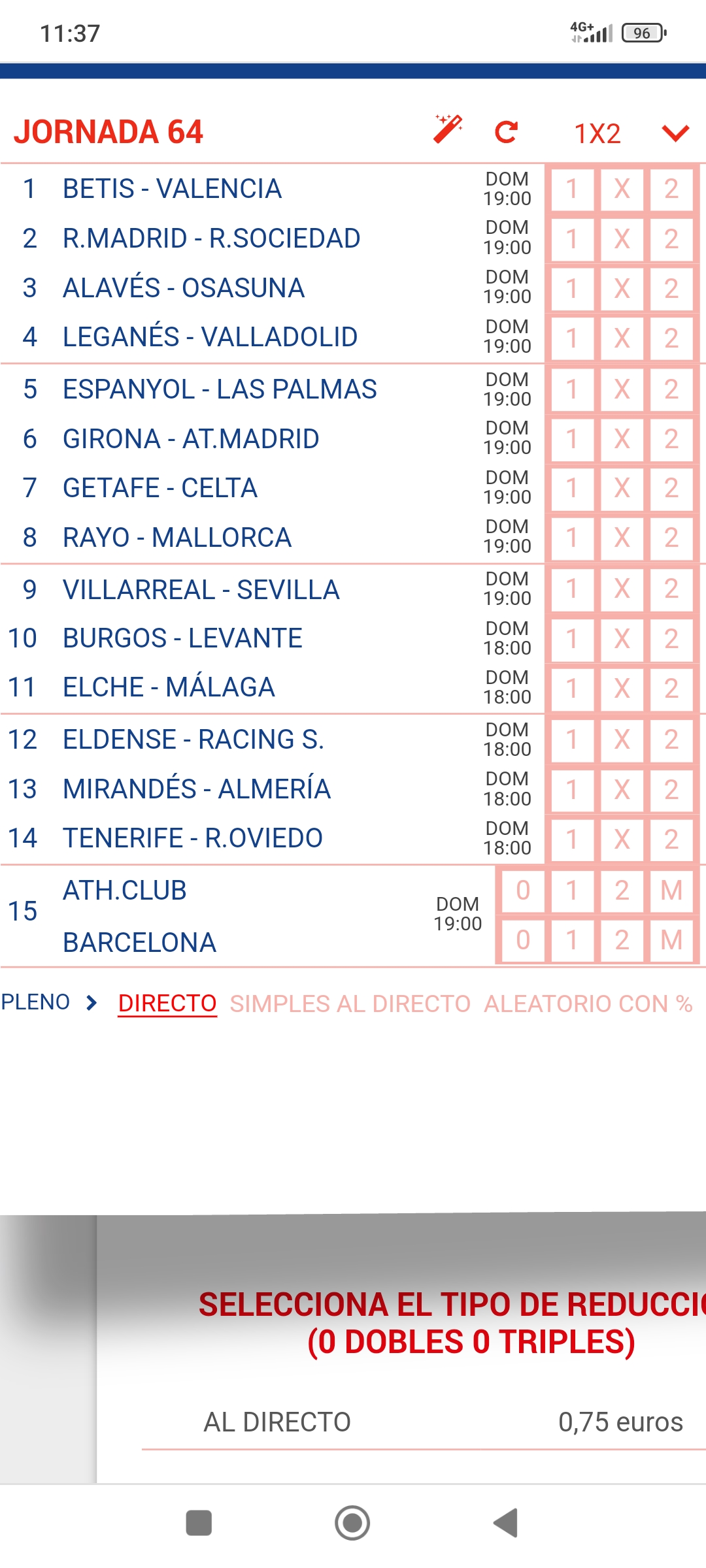Choose X for Tenerife - R.Oviedo
Image resolution: width=706 pixels, height=1568 pixels.
[622, 839]
